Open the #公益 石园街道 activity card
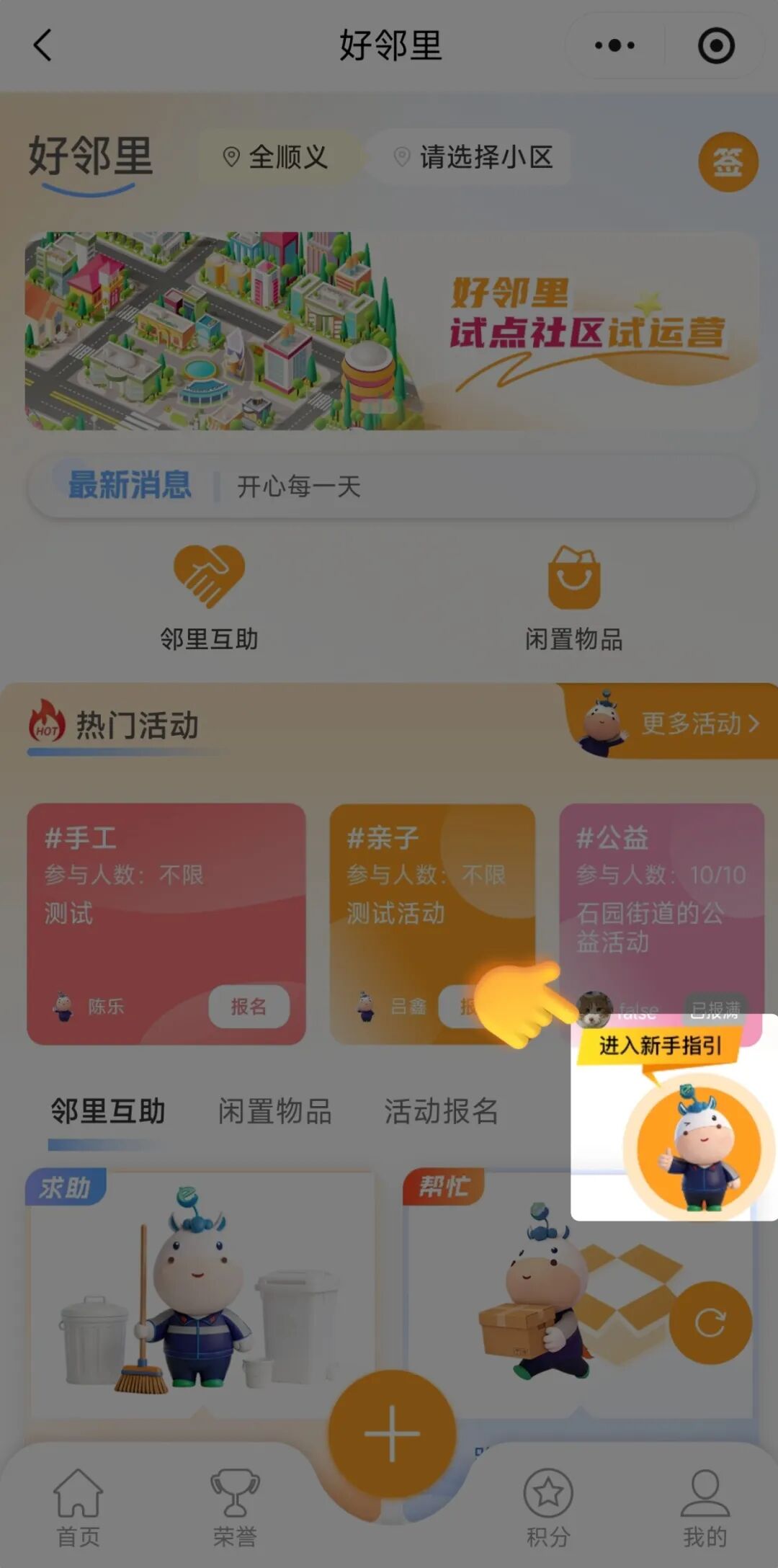 tap(661, 901)
